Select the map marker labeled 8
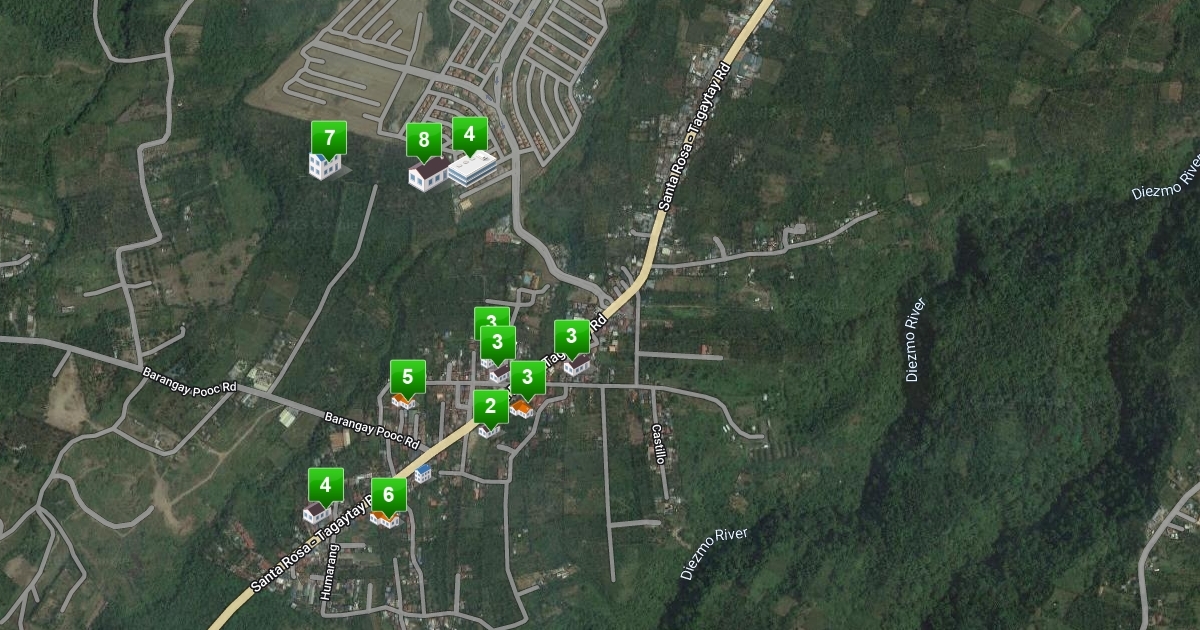 pos(424,142)
